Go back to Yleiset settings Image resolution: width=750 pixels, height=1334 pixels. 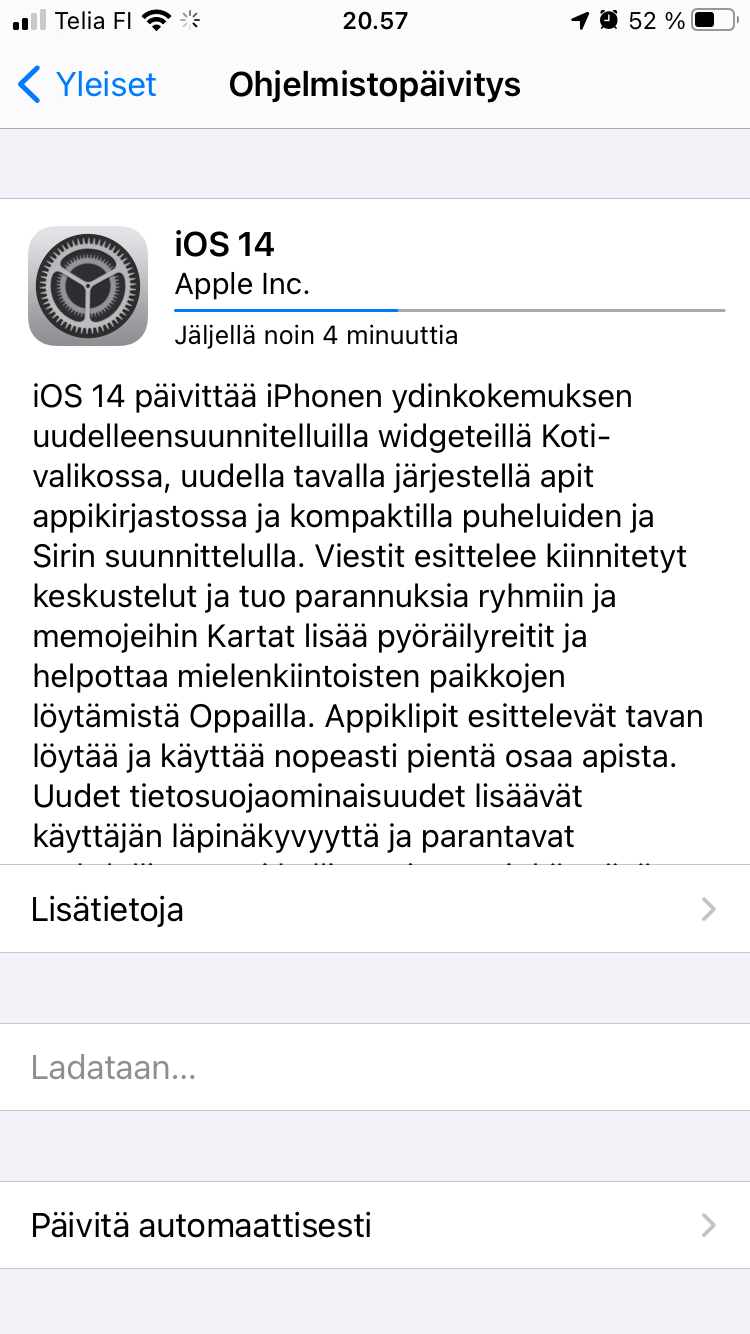click(88, 85)
